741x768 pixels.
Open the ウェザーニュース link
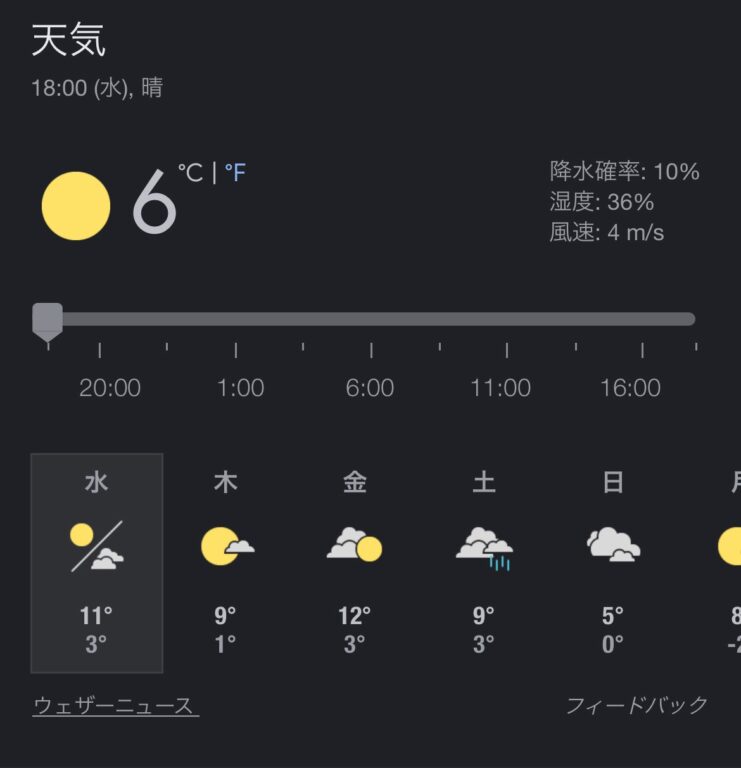click(x=115, y=705)
